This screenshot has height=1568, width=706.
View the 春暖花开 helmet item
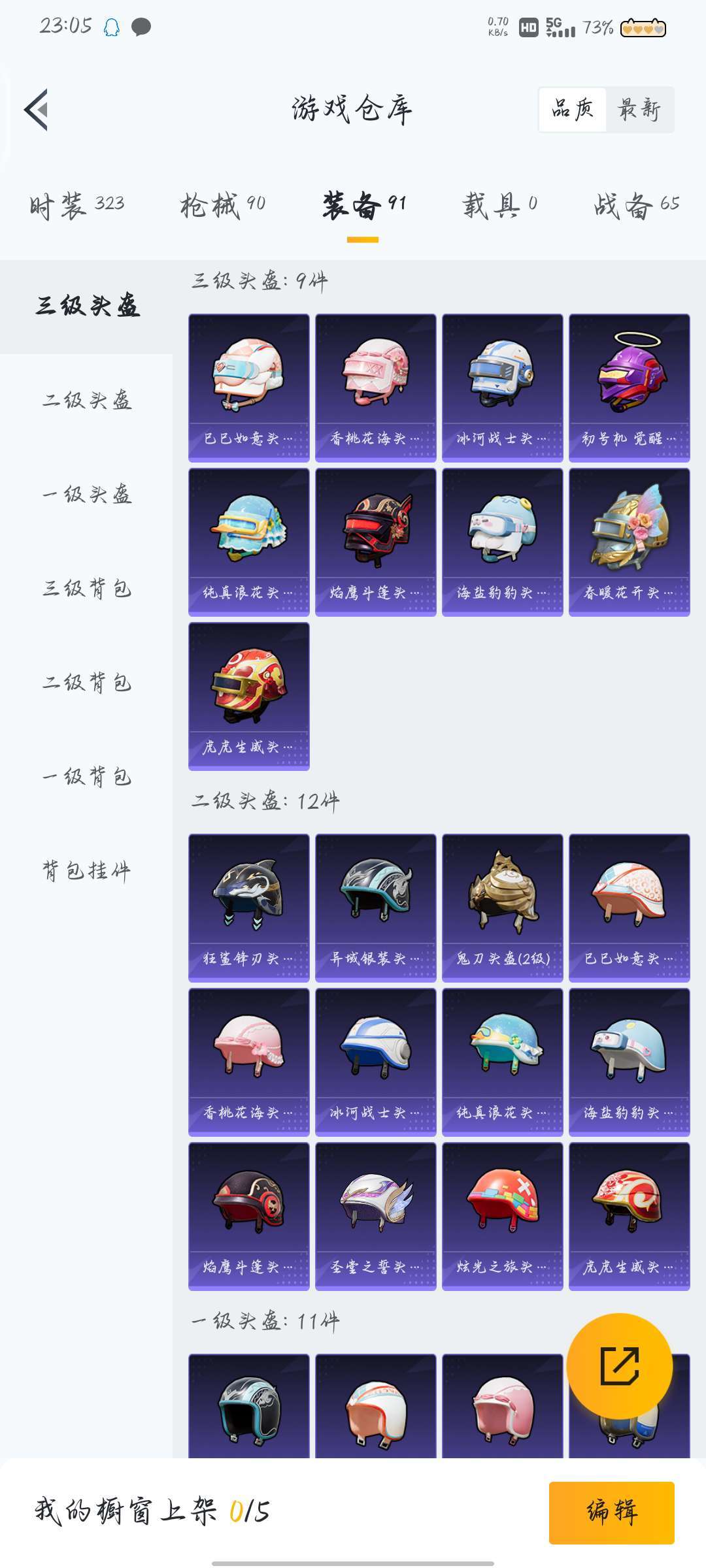click(x=629, y=542)
